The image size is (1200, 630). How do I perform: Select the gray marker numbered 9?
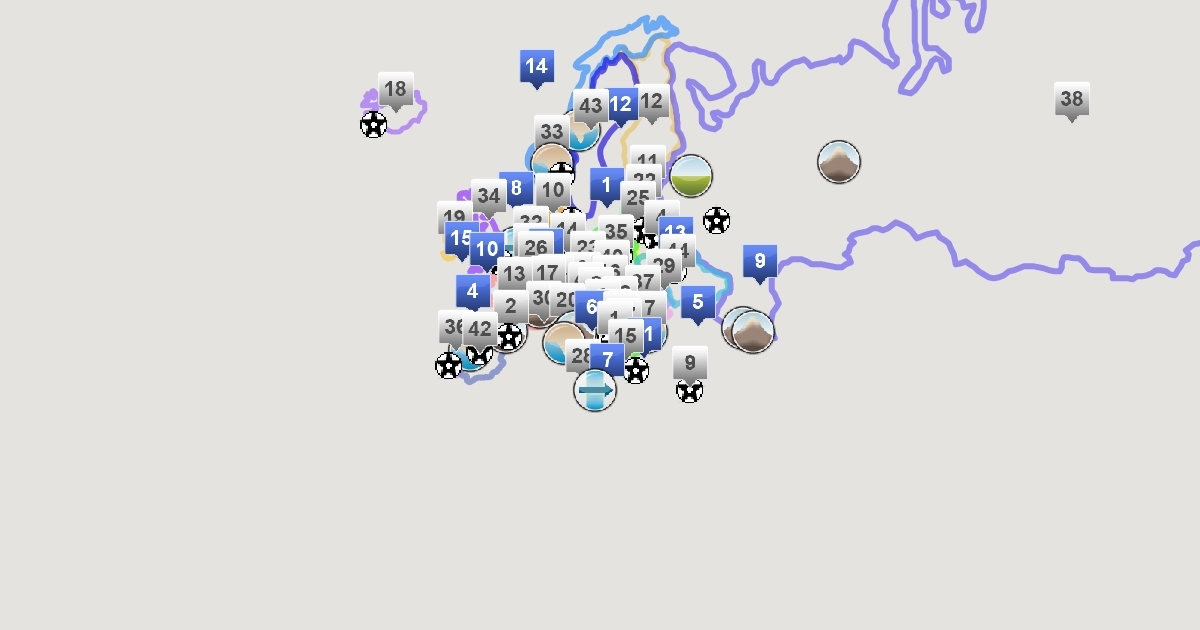690,363
